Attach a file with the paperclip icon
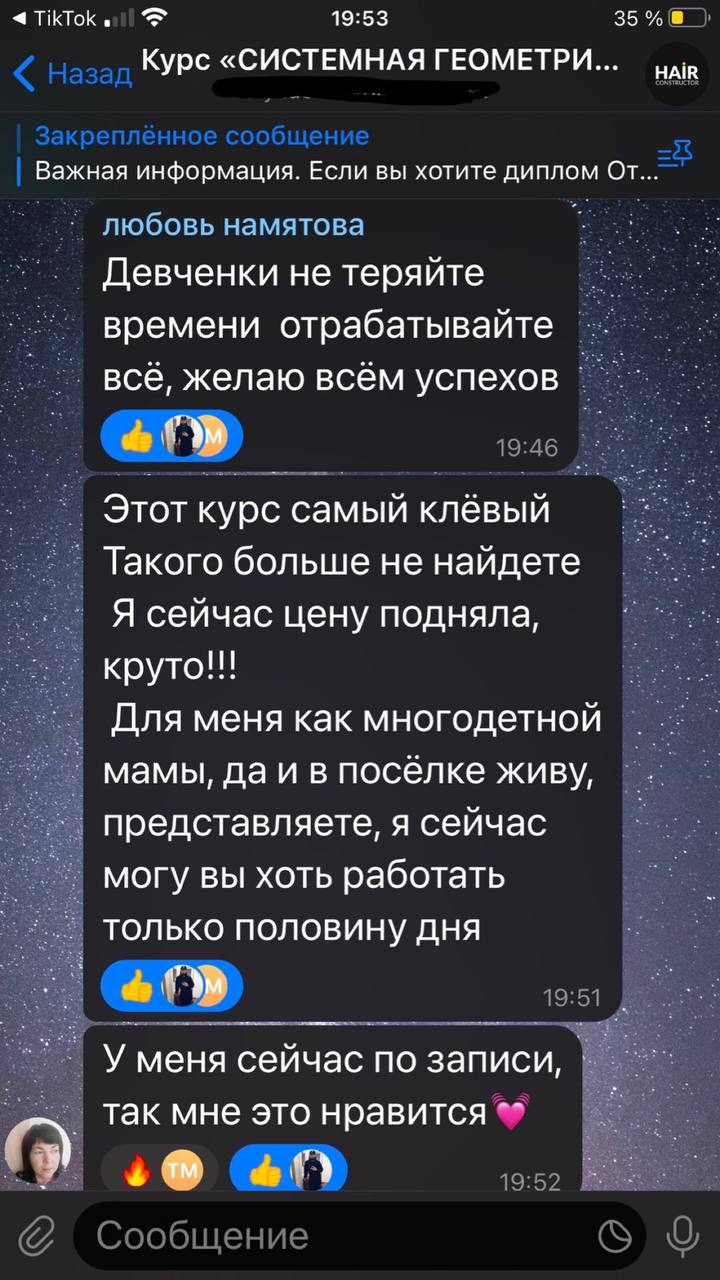720x1280 pixels. (x=36, y=1236)
